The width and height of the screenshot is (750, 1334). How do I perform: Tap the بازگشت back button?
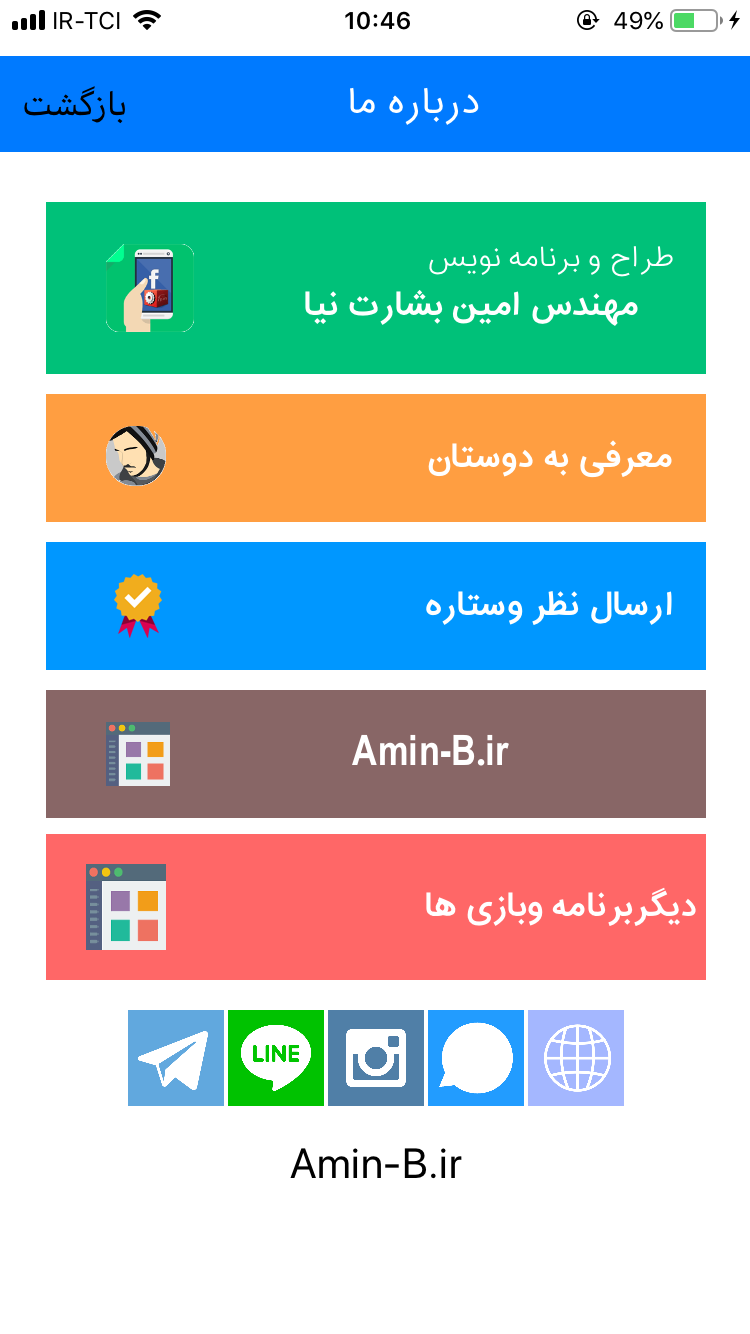(75, 105)
